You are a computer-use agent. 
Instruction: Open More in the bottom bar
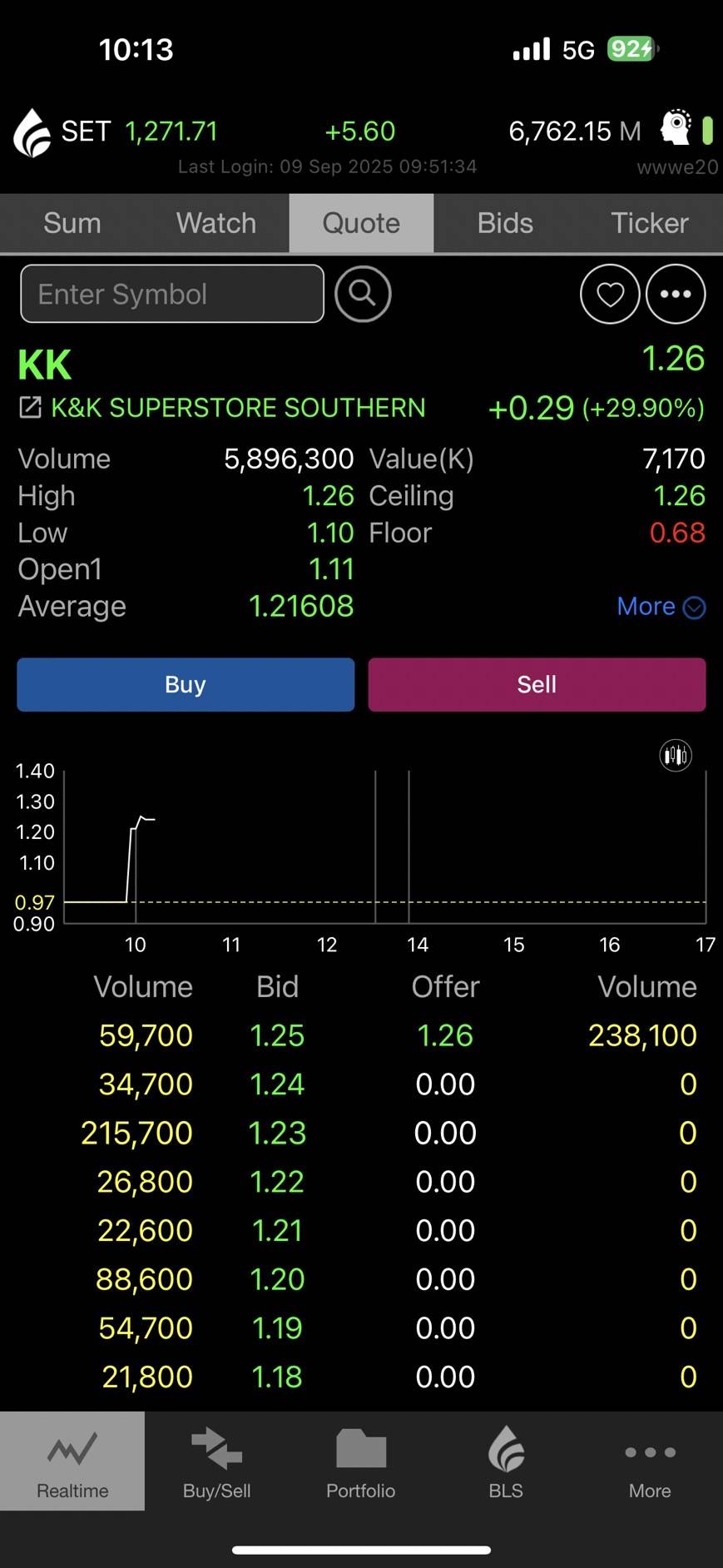650,1461
